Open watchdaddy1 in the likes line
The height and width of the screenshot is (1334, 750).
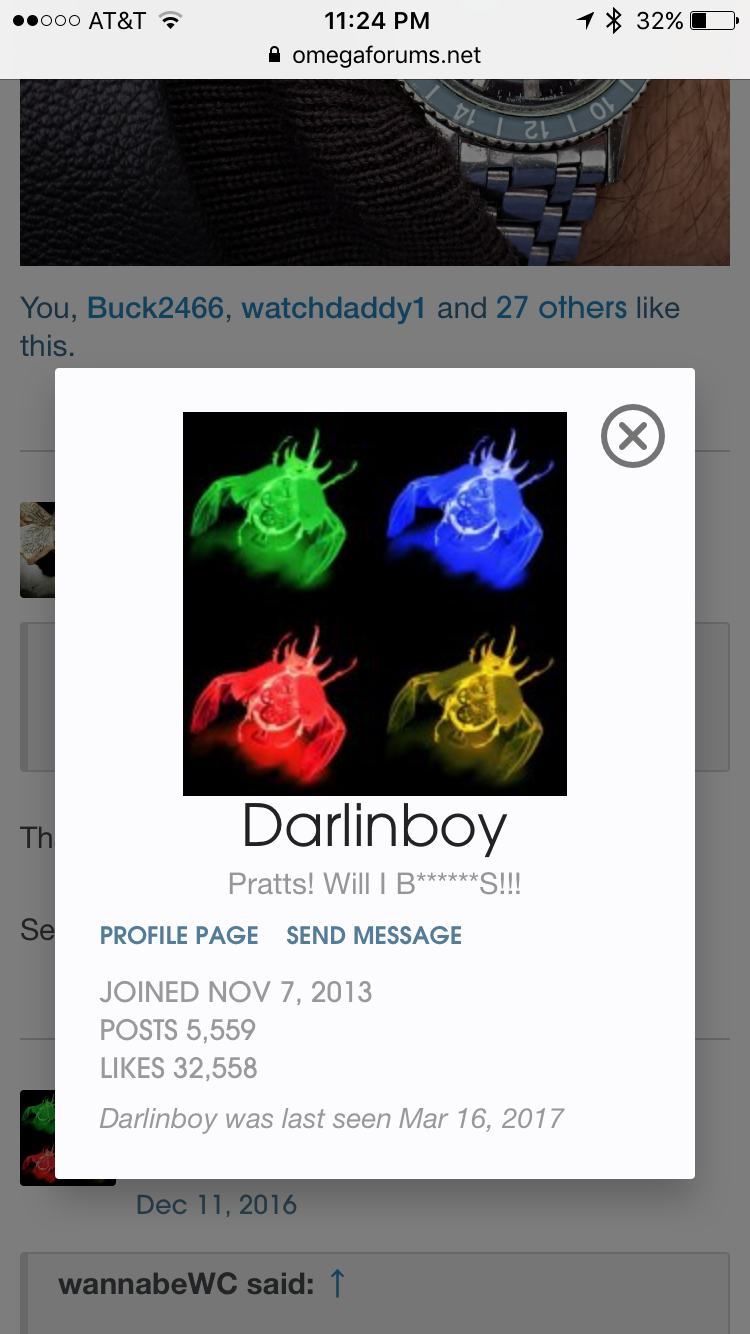[333, 308]
